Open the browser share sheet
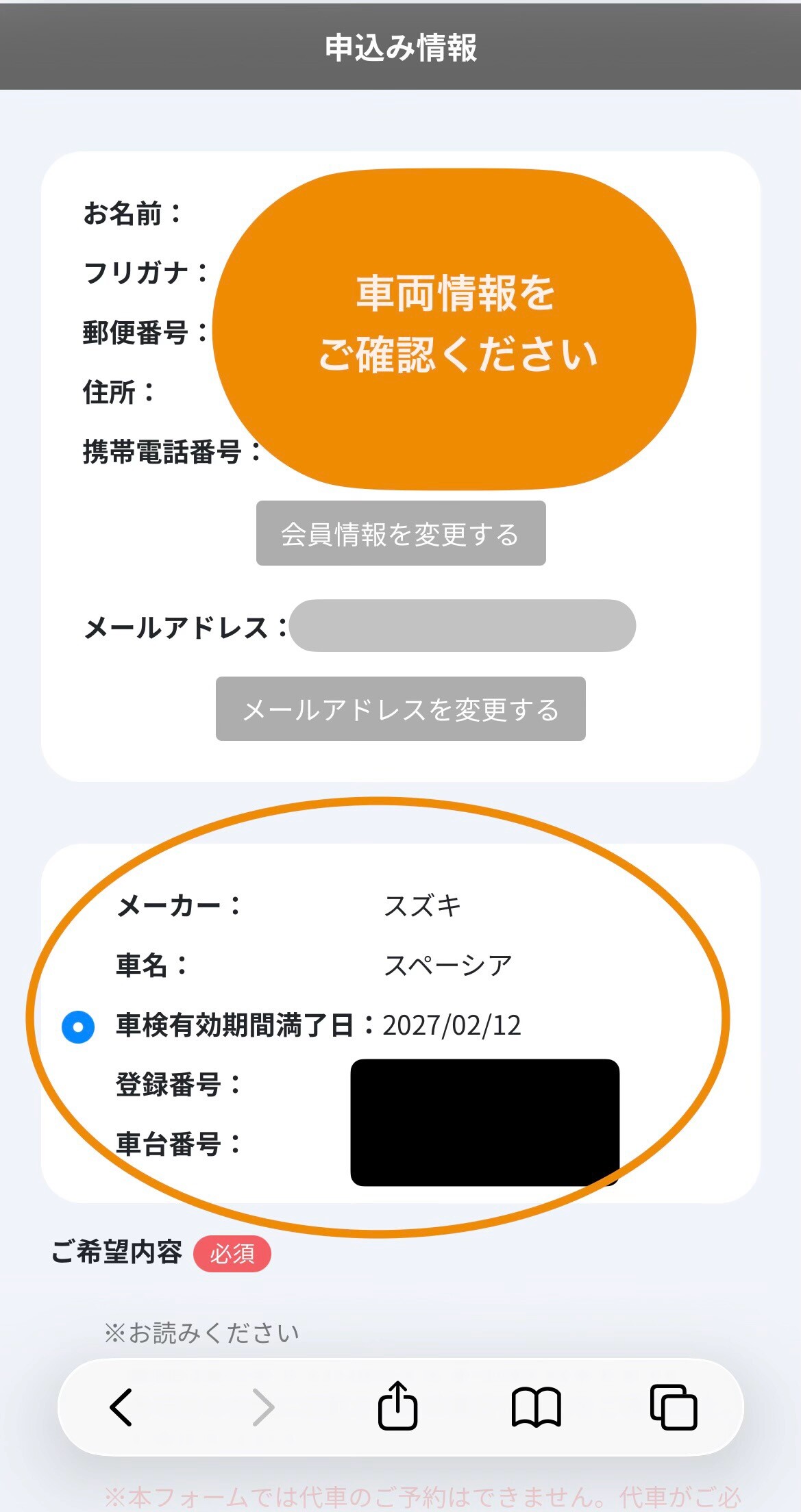Screen dimensions: 801x1512 (397, 1406)
